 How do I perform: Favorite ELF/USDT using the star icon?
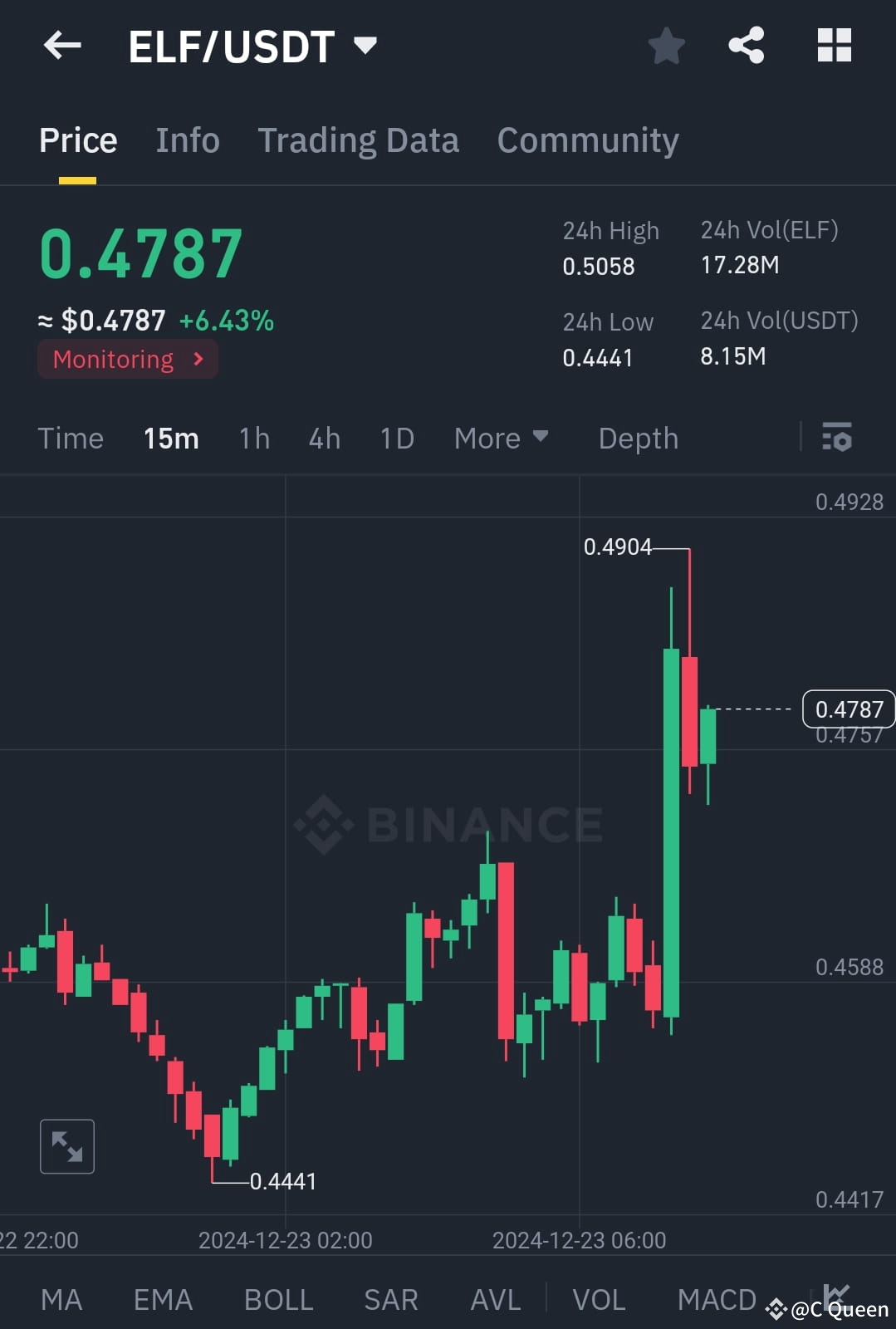pos(666,47)
